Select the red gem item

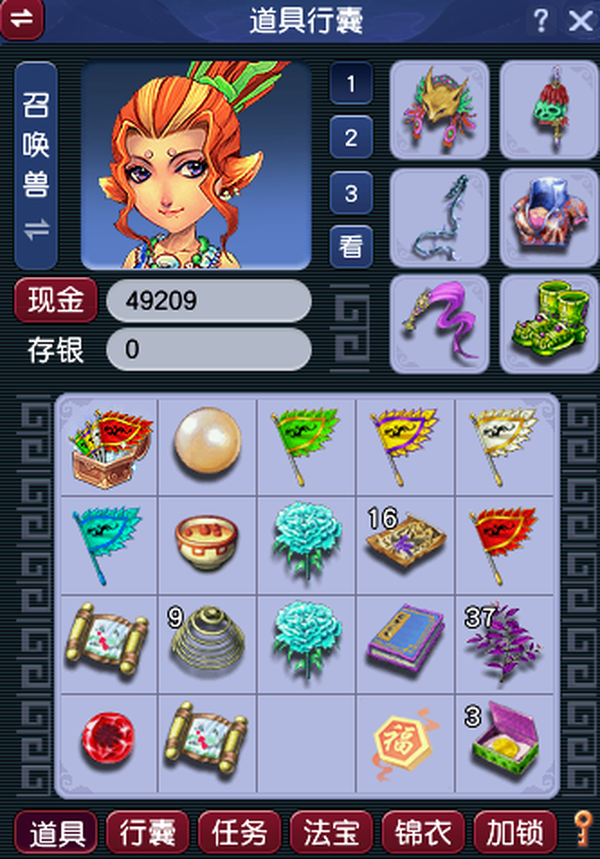107,740
